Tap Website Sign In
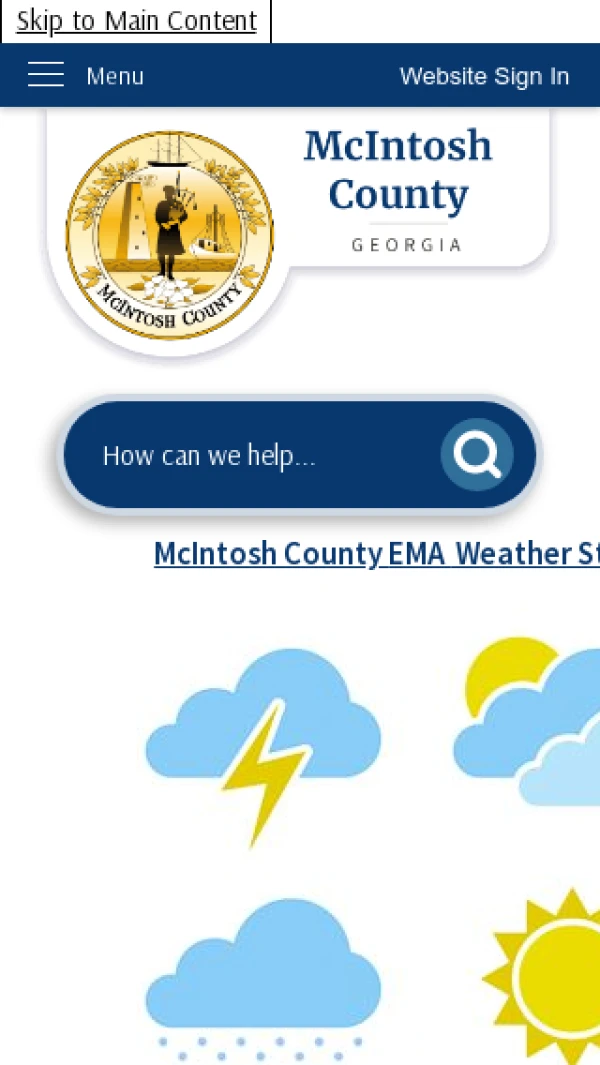This screenshot has width=600, height=1065. 484,76
